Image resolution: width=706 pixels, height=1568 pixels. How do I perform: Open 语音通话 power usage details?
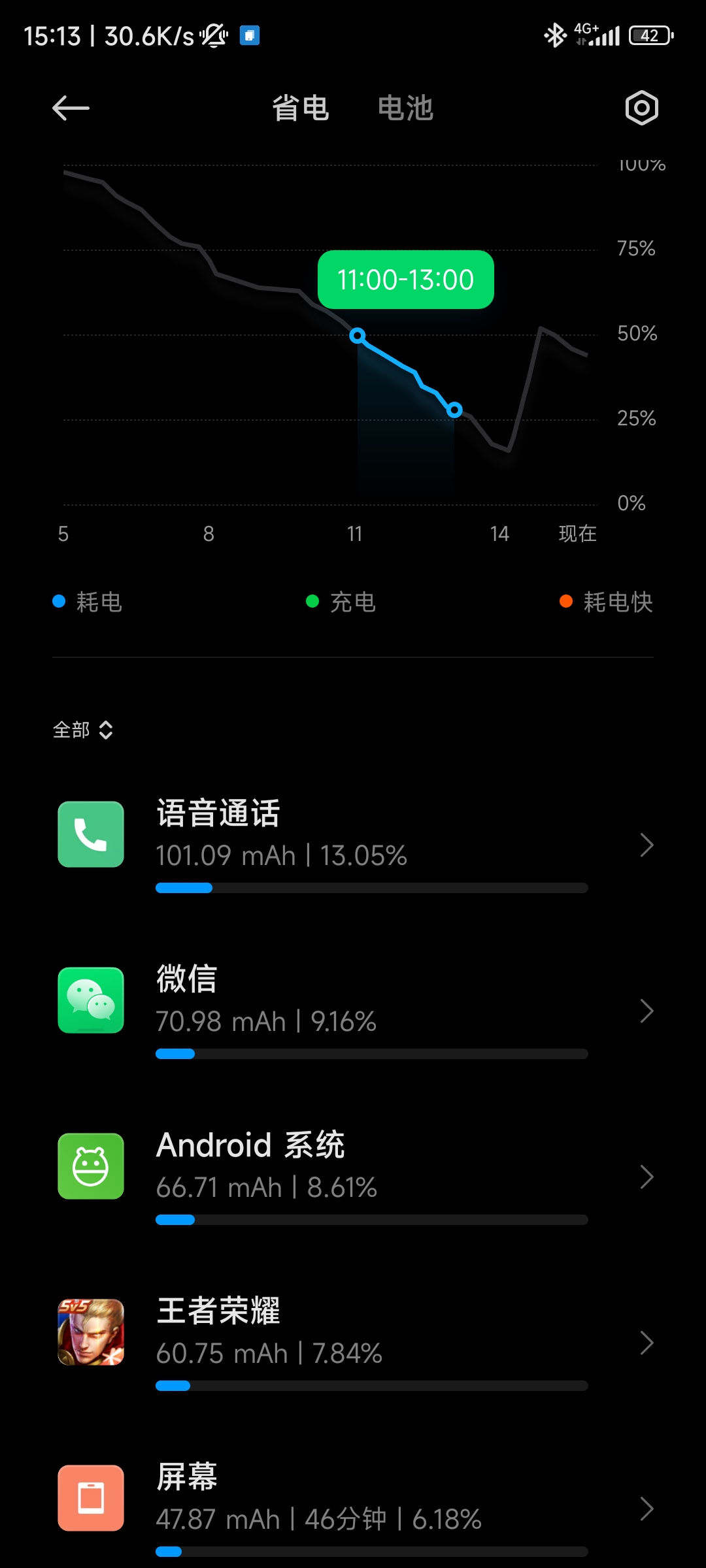[353, 844]
